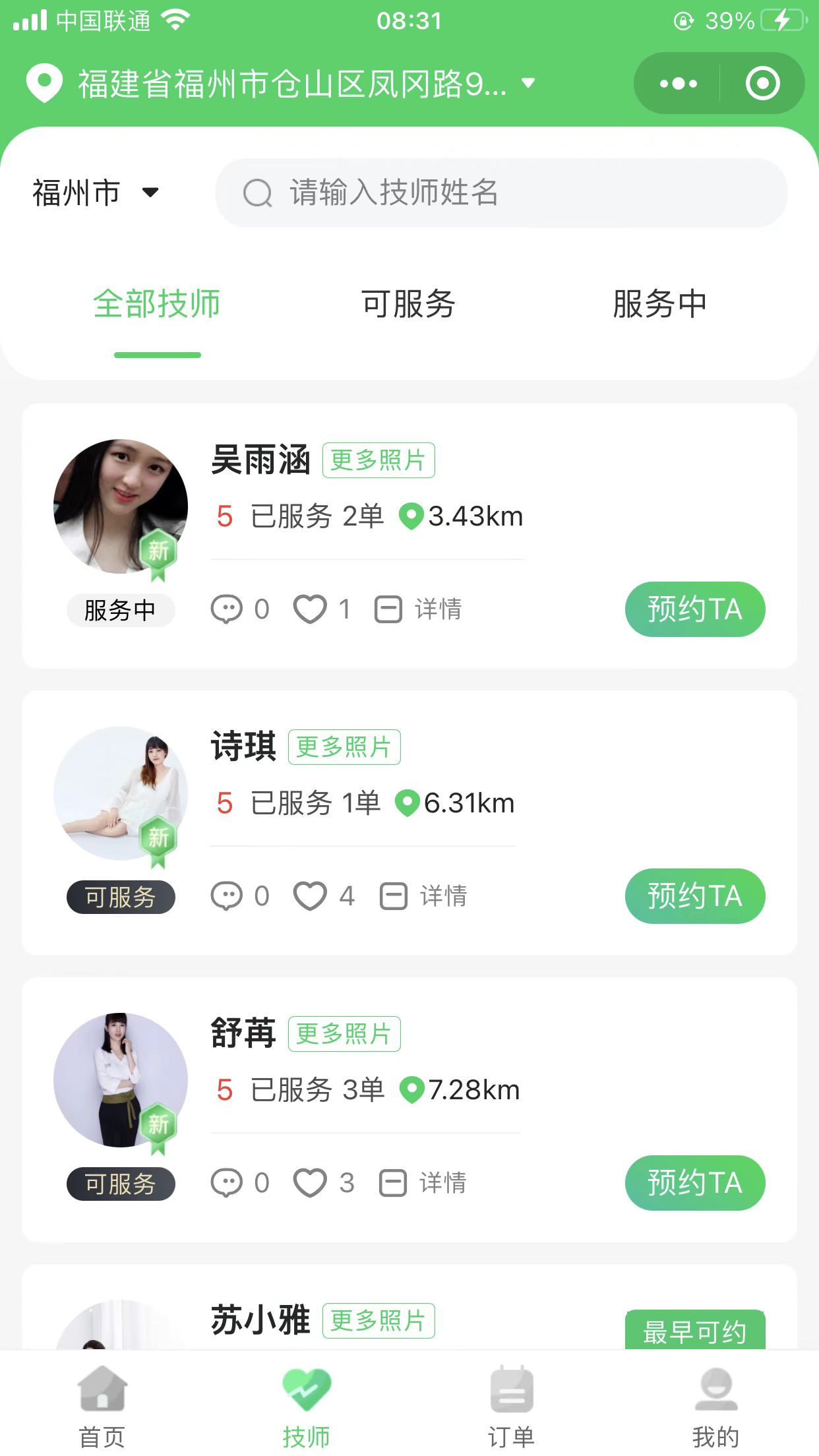This screenshot has width=819, height=1456.
Task: Tap the heart icon under 诗琪
Action: [309, 895]
